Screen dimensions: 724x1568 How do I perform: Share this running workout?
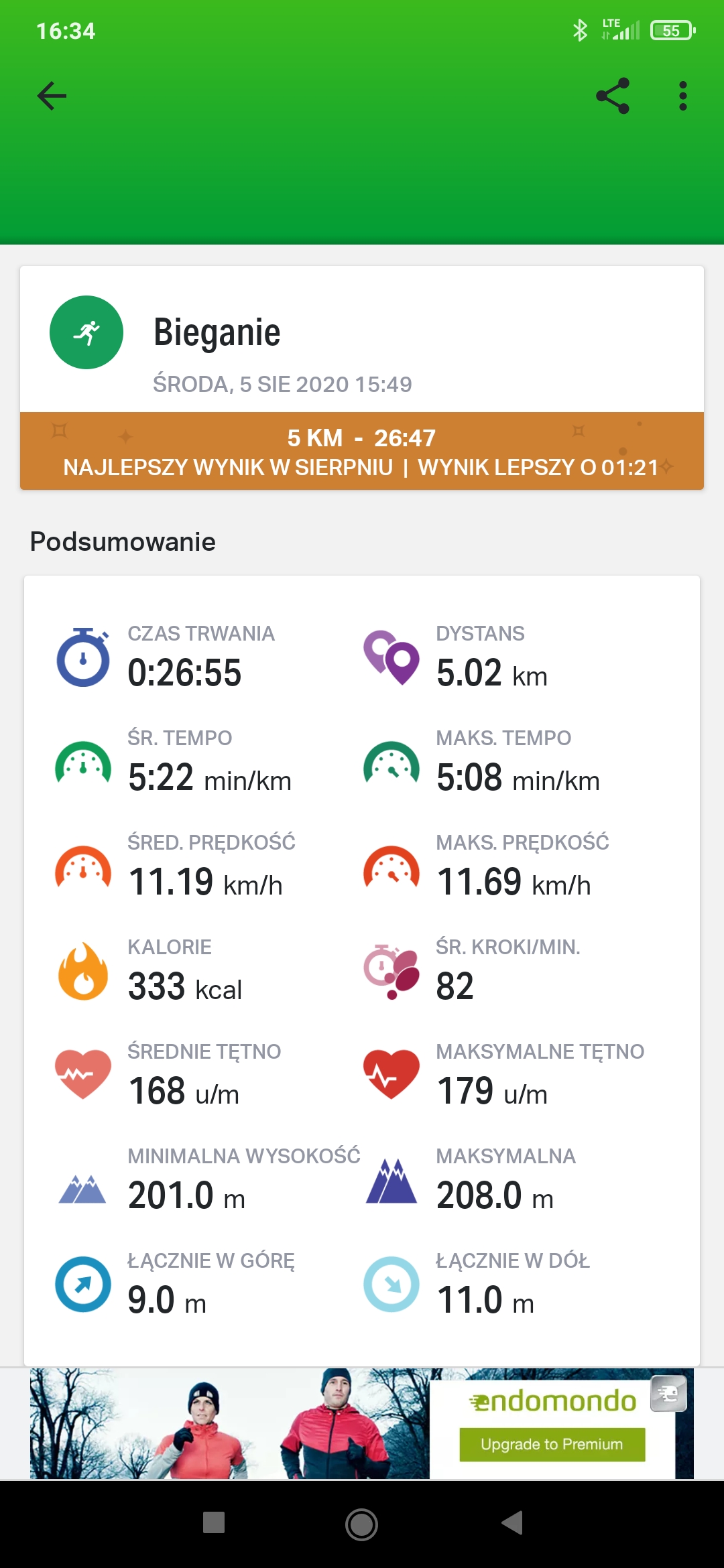[613, 96]
